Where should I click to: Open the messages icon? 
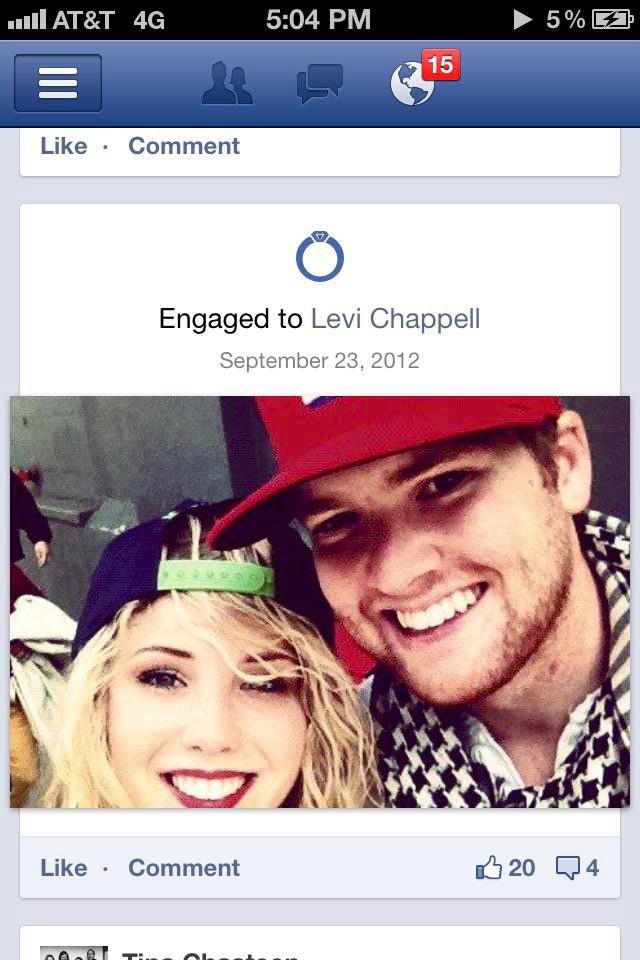(320, 84)
